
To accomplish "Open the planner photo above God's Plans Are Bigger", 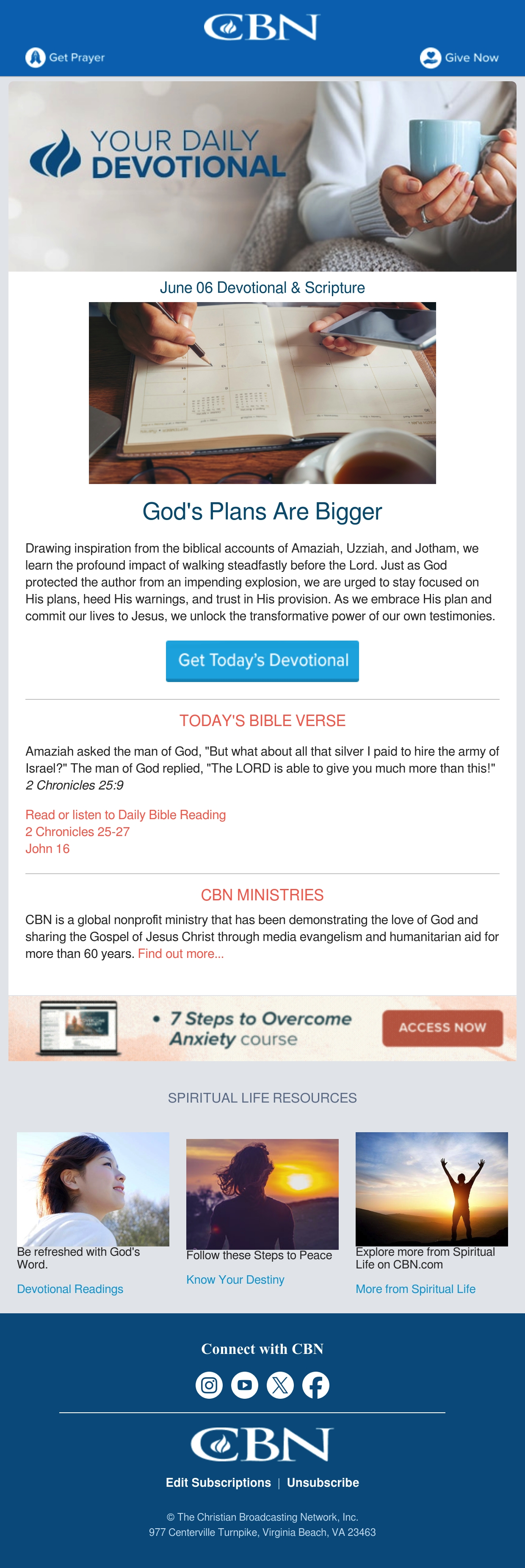I will (262, 393).
